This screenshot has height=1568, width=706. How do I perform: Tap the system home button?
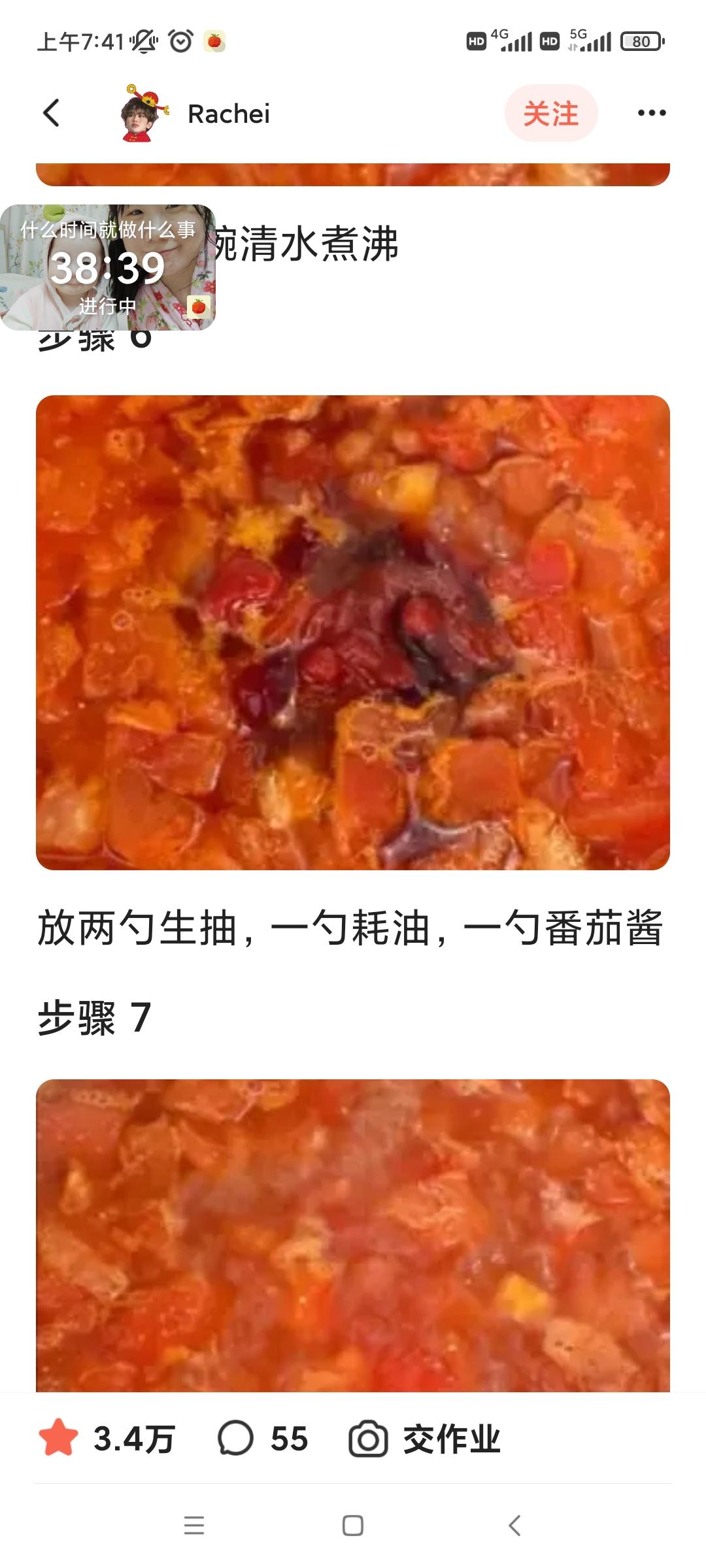(353, 1526)
